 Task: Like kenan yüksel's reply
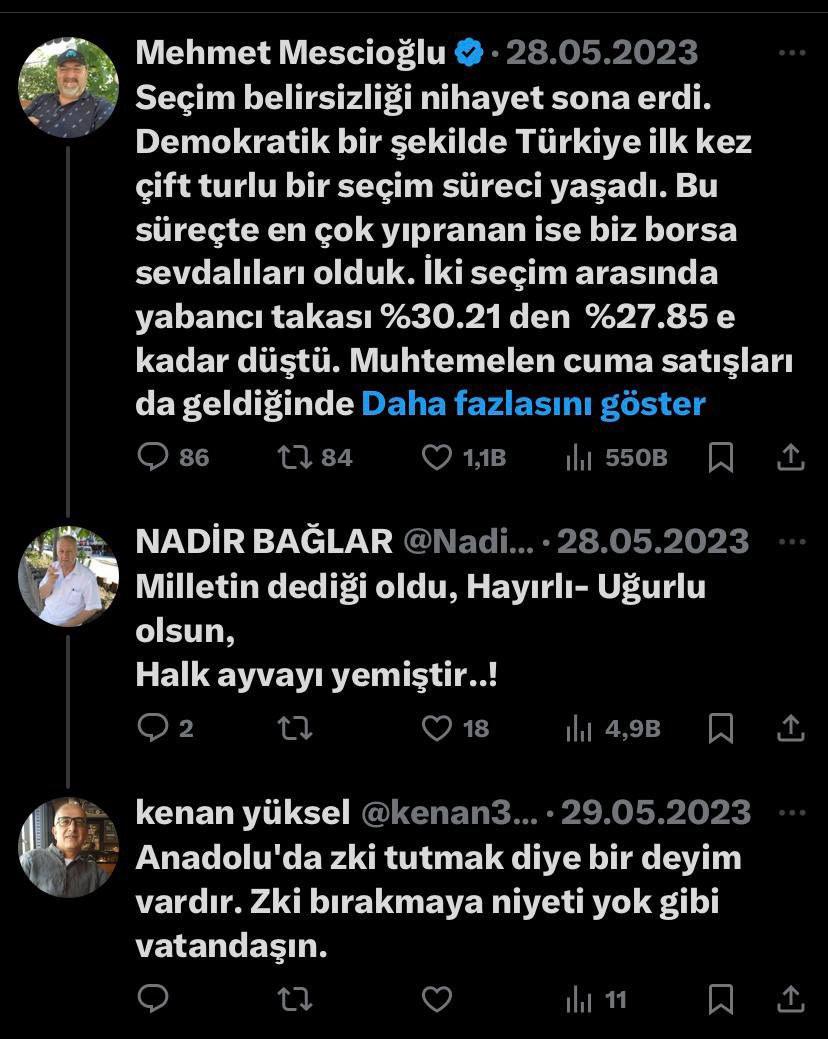click(437, 999)
